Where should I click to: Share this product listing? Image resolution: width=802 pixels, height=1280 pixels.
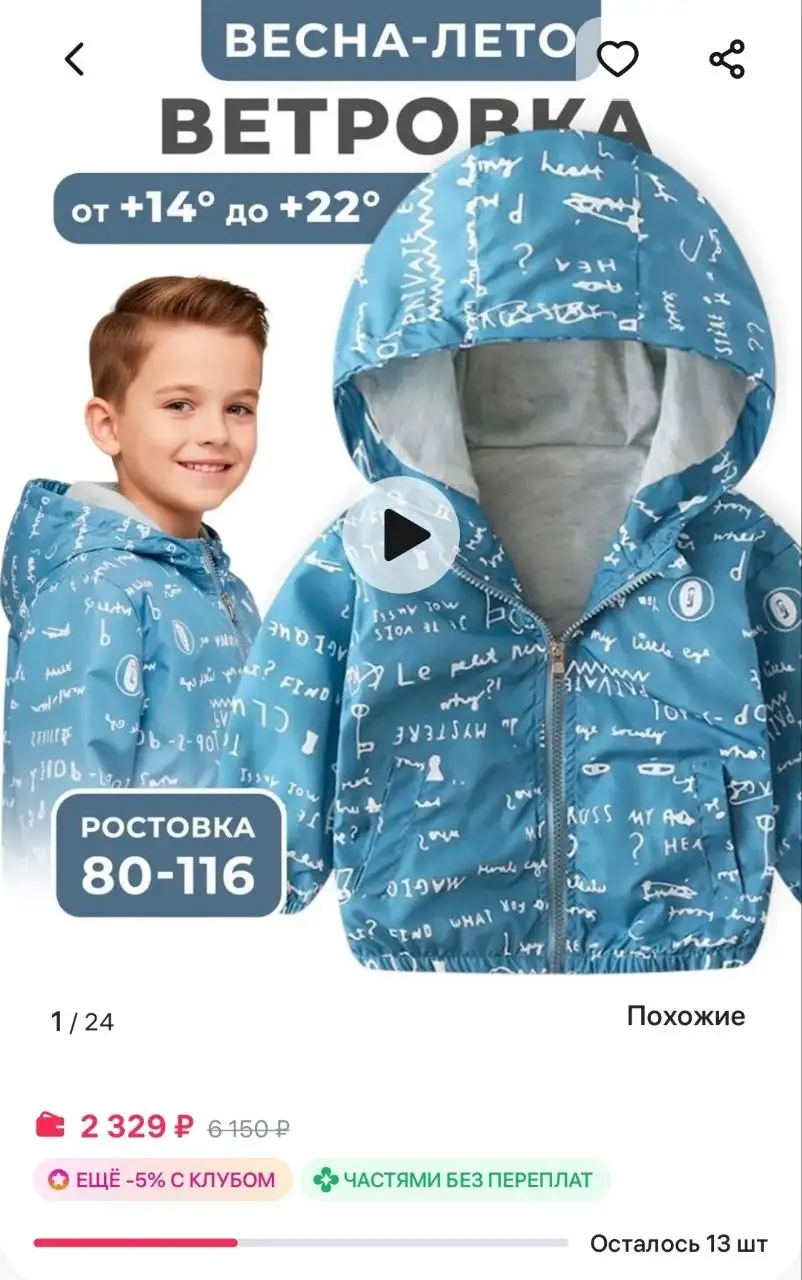coord(727,60)
